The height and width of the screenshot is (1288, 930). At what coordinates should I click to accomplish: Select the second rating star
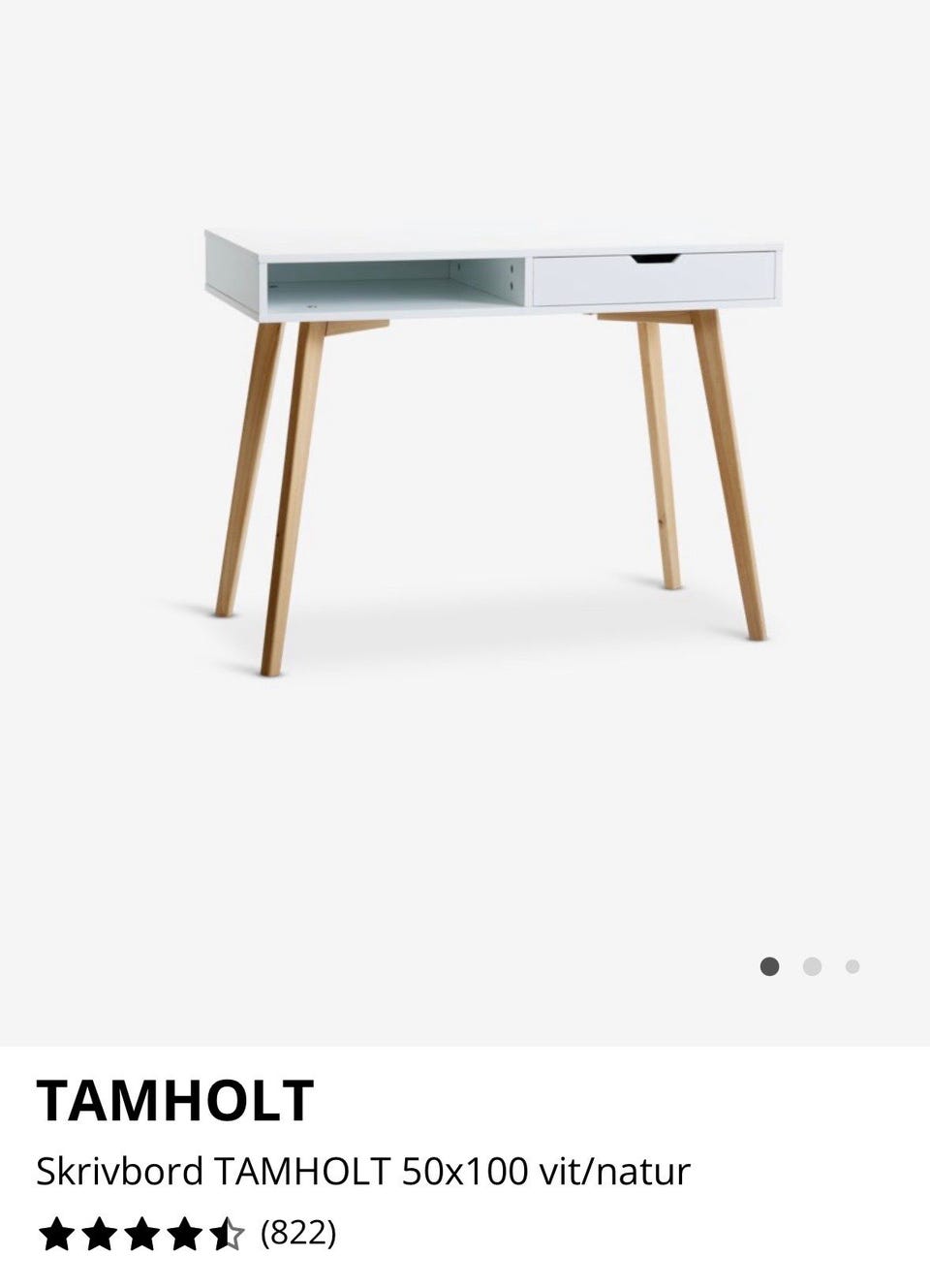98,1235
